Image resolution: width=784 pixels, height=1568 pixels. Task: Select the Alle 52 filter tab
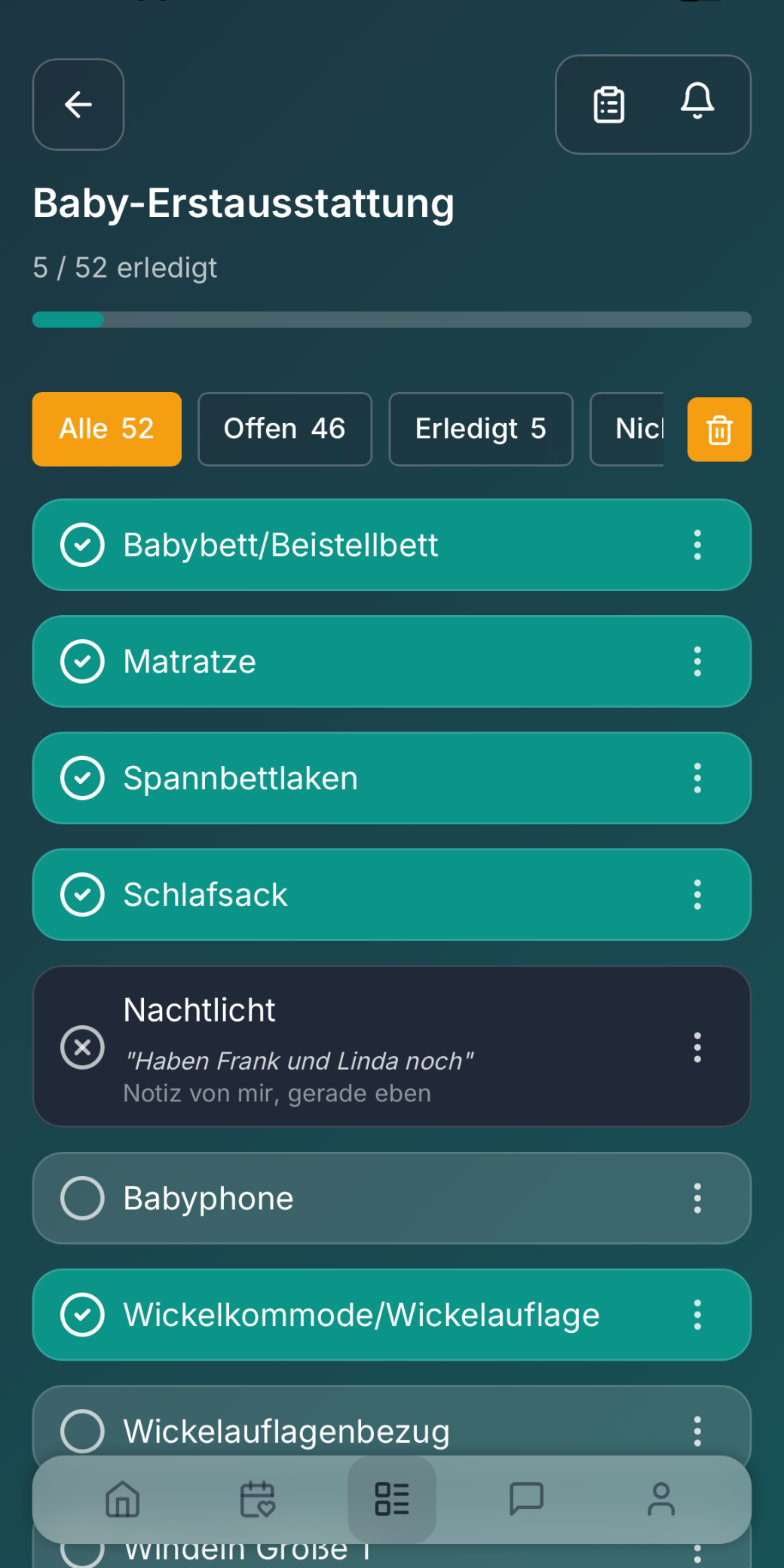point(106,429)
